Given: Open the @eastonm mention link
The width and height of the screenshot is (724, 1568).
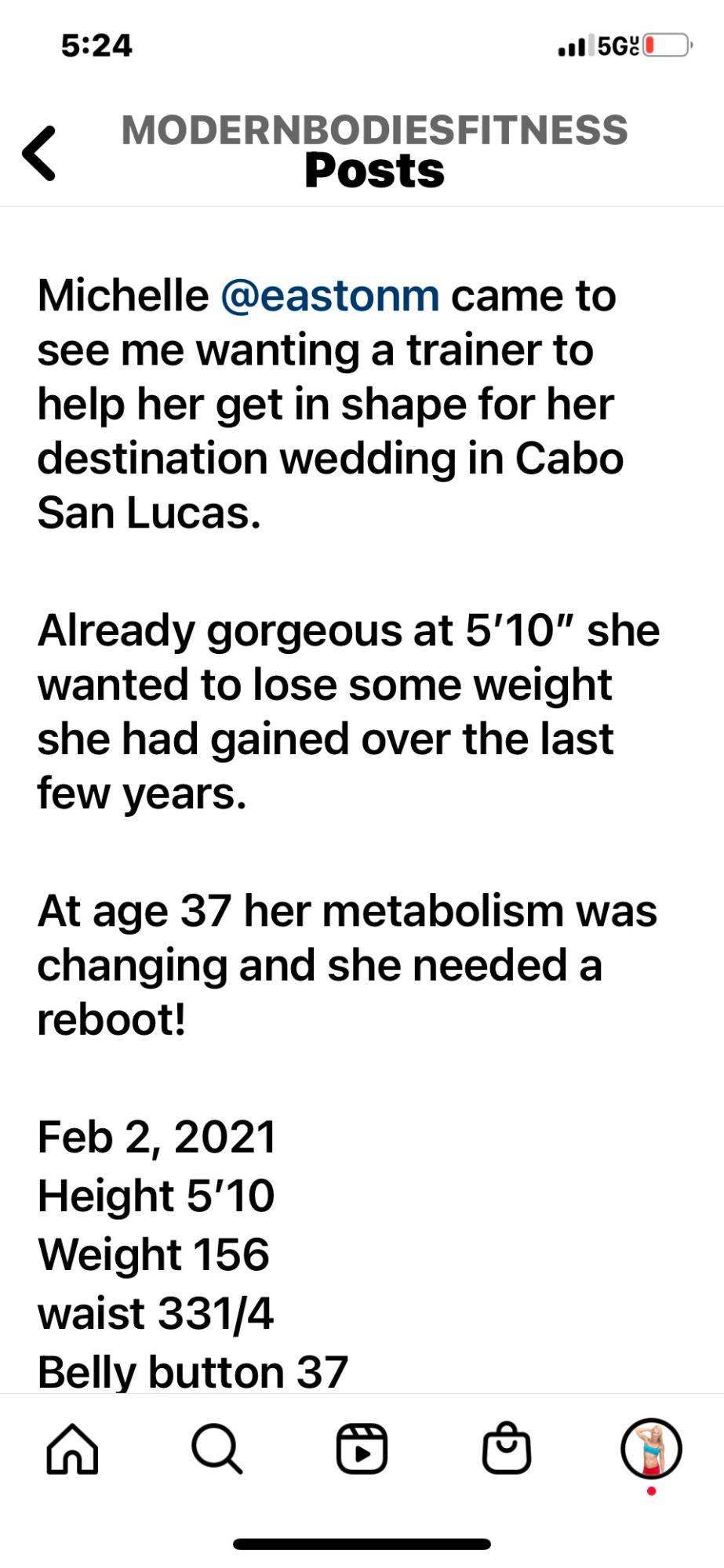Looking at the screenshot, I should coord(330,296).
